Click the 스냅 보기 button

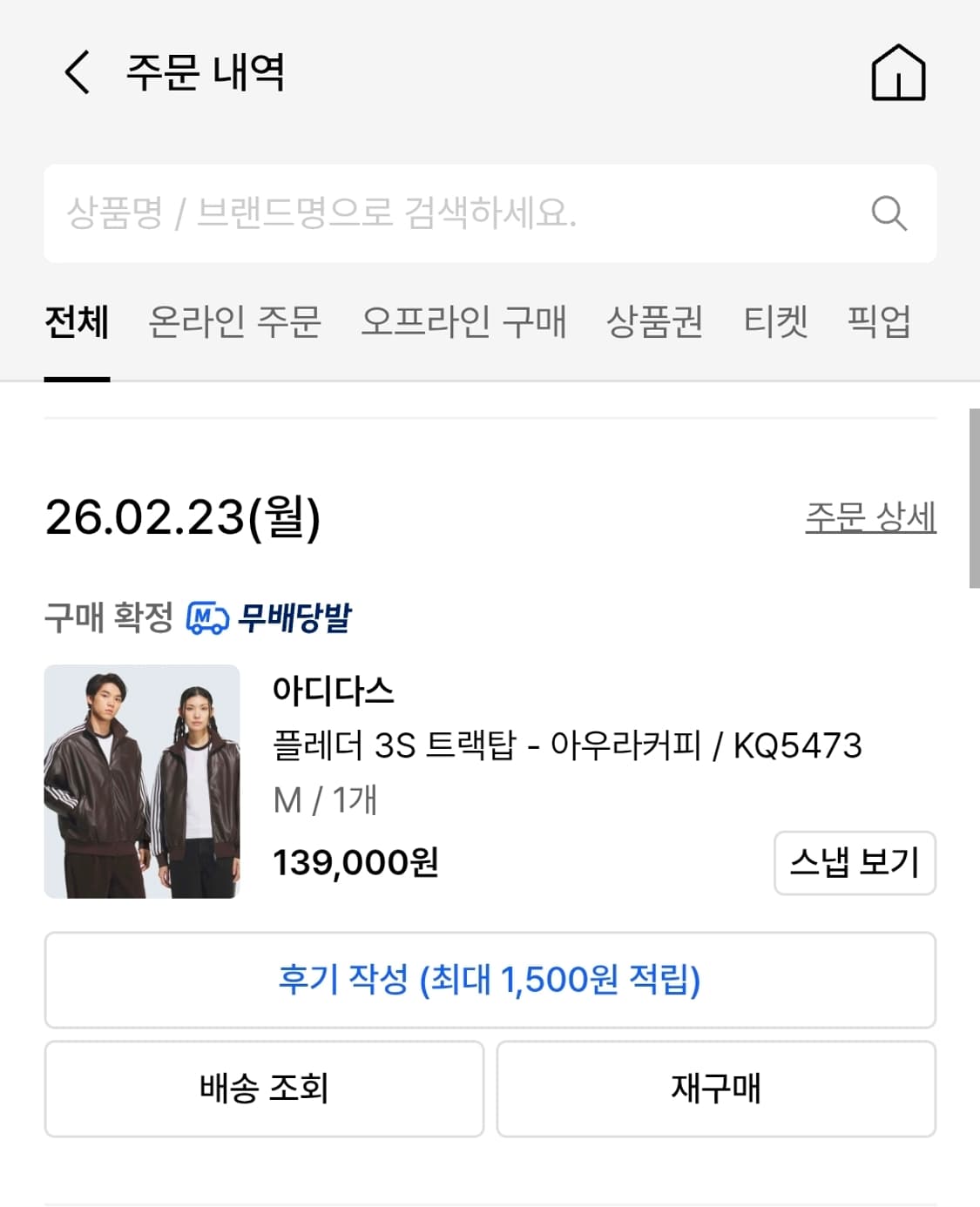pos(855,863)
